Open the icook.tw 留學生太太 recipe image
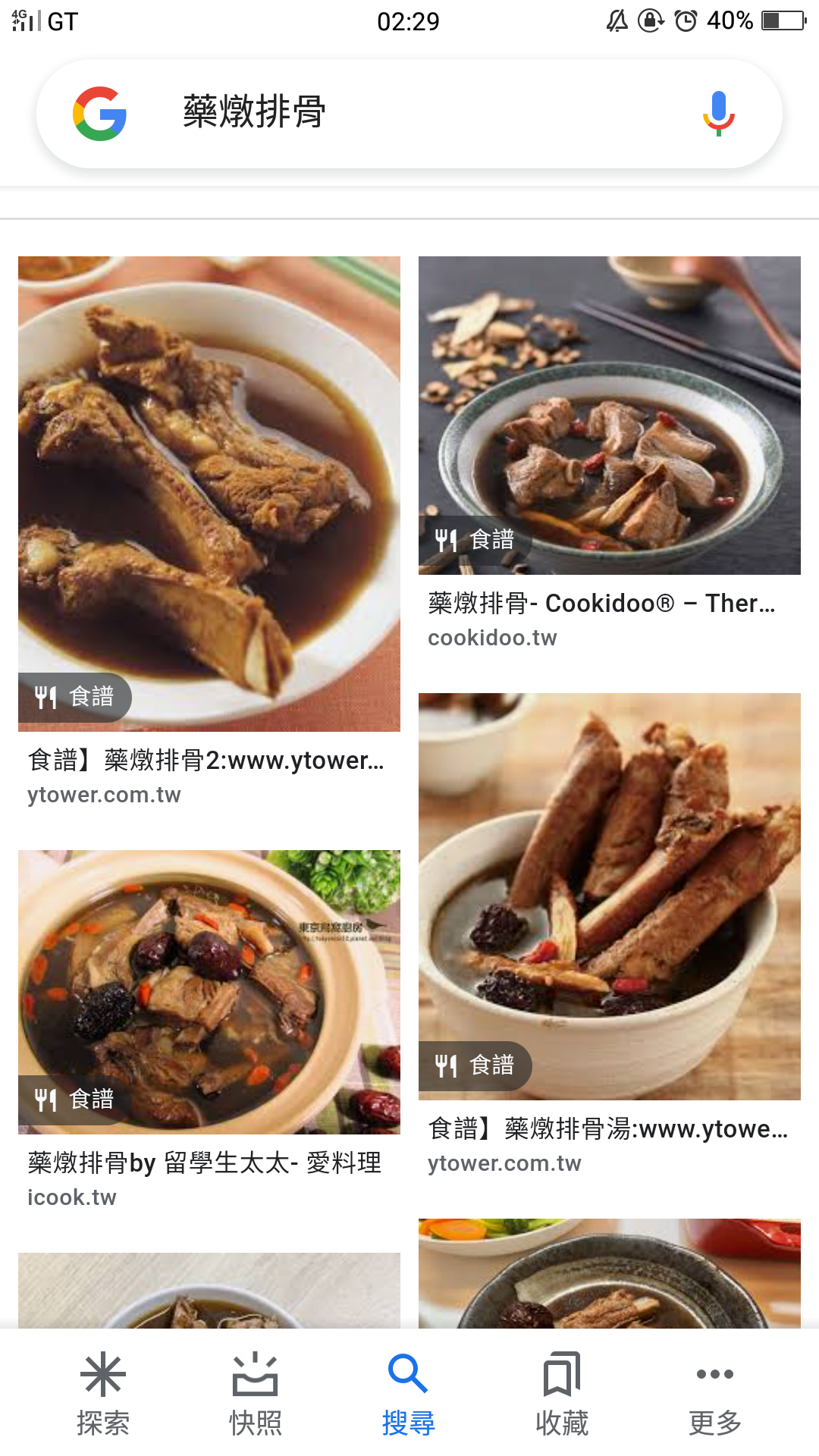Viewport: 819px width, 1456px height. 209,992
